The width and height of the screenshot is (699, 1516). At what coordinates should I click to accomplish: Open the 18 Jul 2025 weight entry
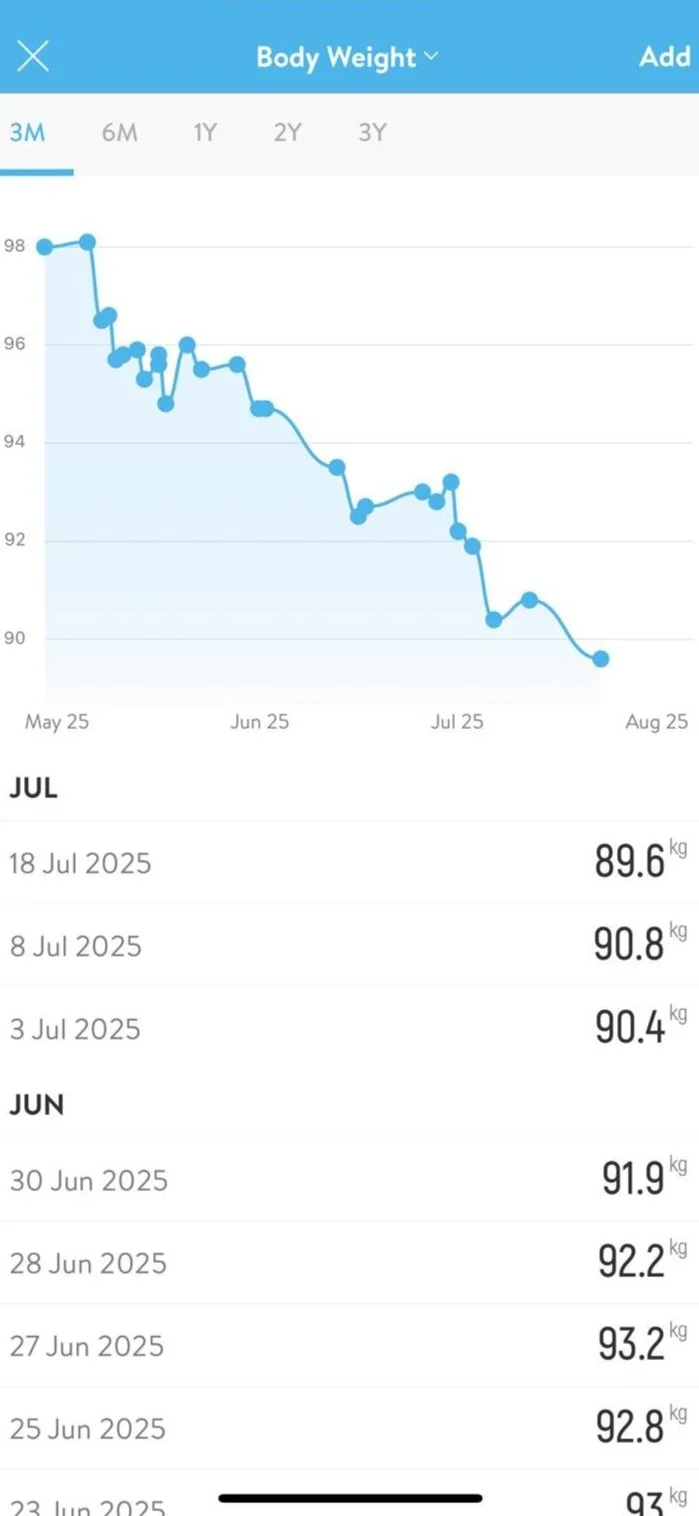click(x=349, y=862)
